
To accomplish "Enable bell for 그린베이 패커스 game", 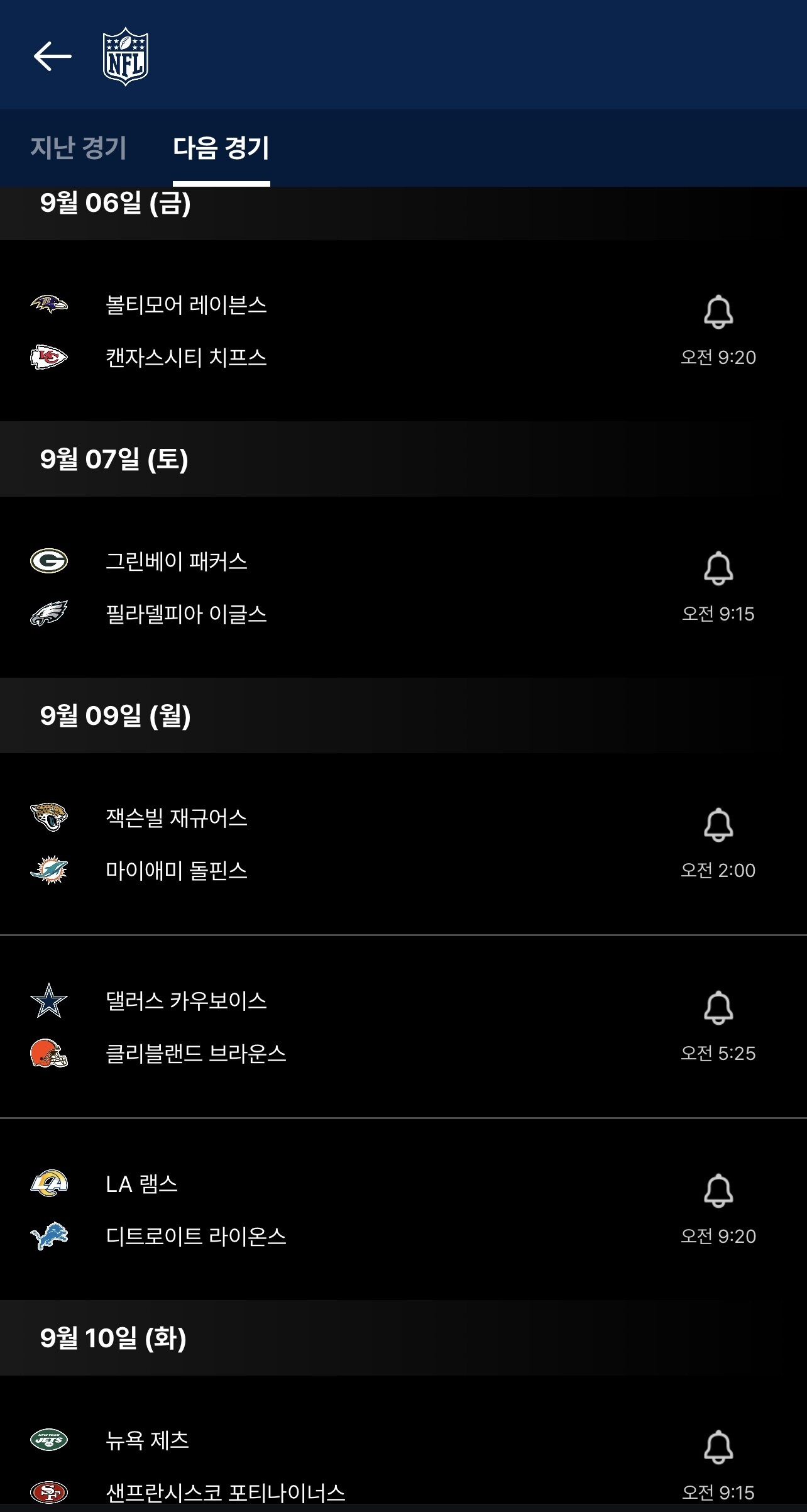I will click(718, 568).
